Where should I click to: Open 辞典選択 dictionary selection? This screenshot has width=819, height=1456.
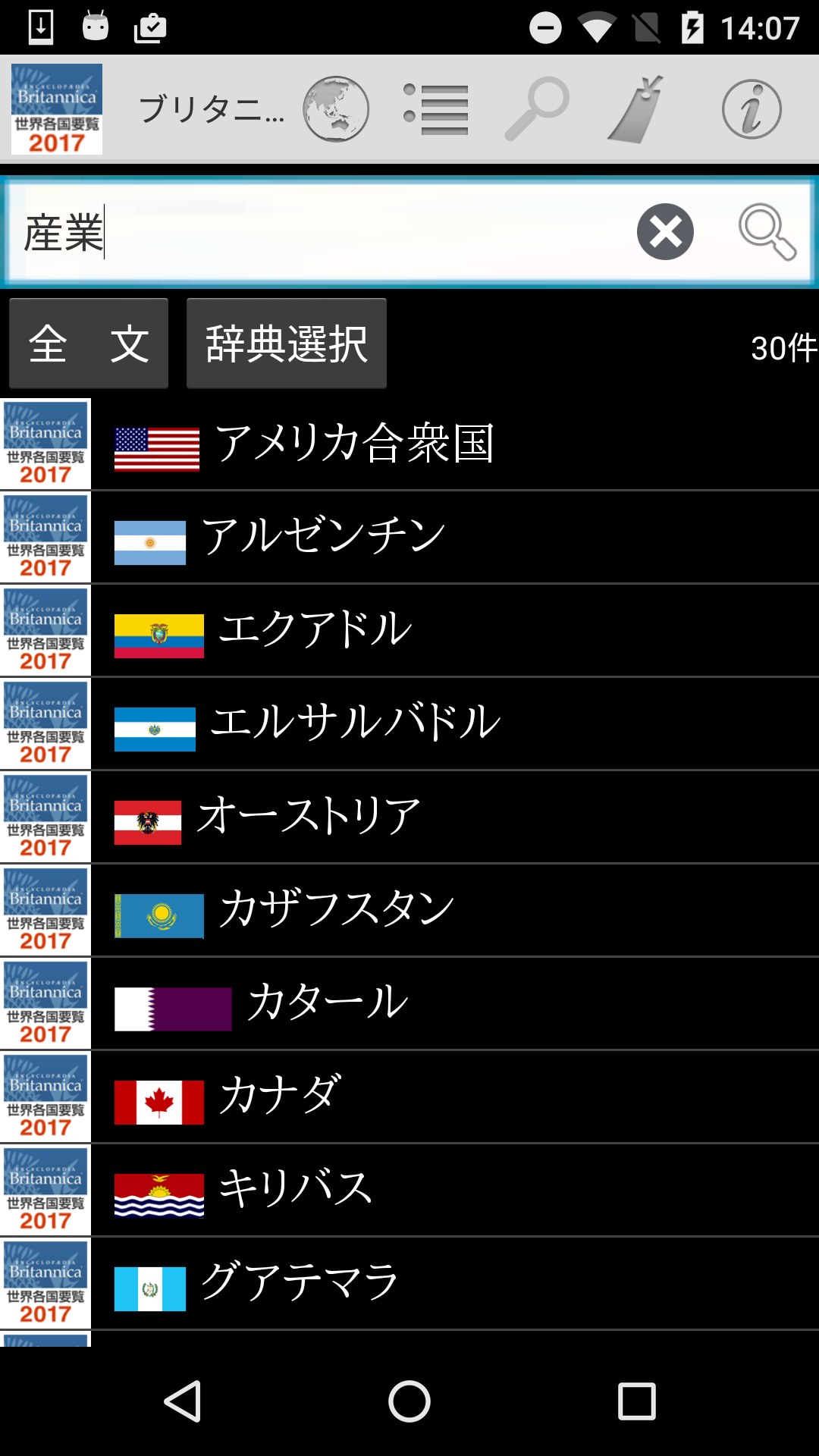point(287,344)
